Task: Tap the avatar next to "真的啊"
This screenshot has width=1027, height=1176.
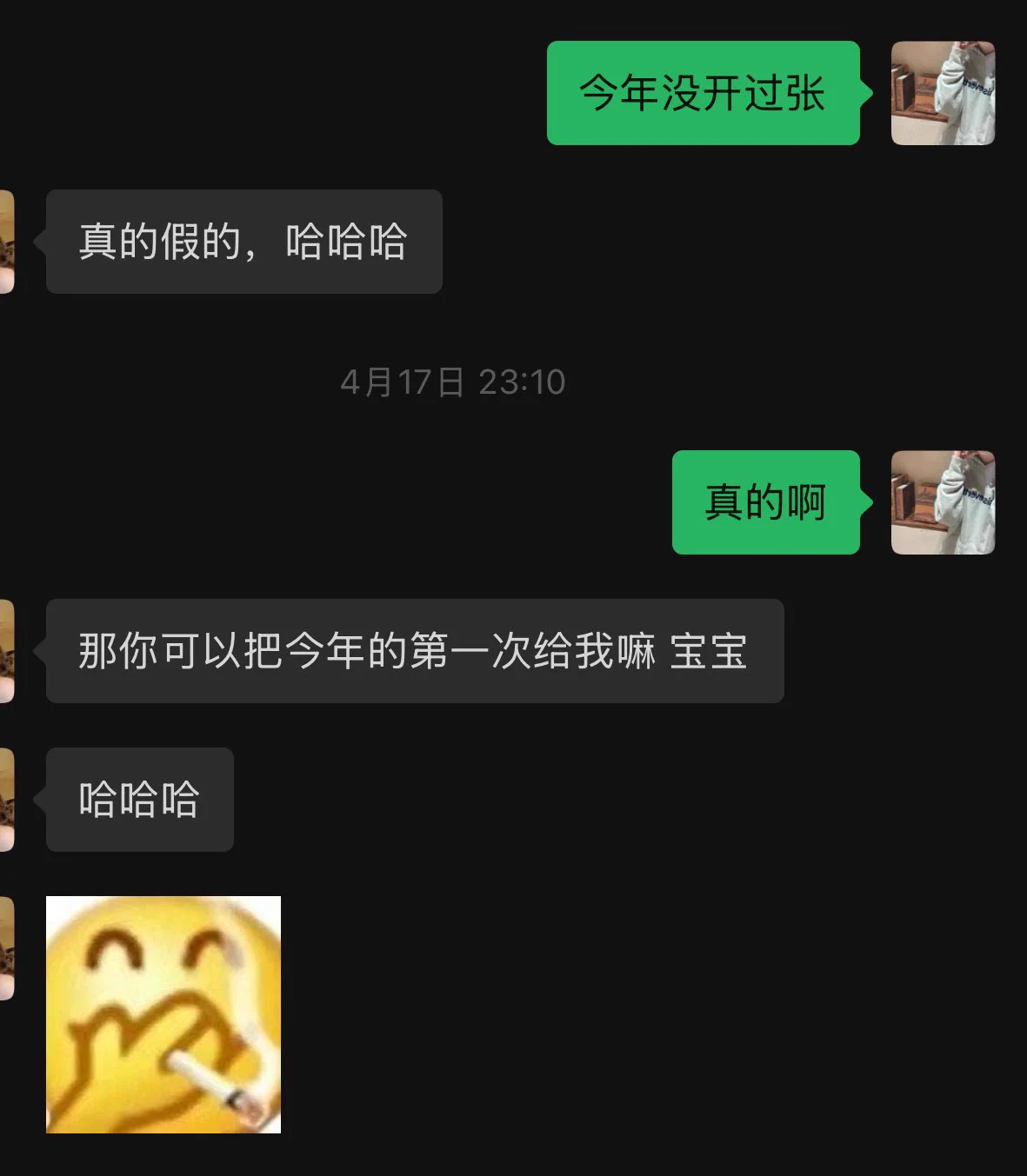Action: coord(943,502)
